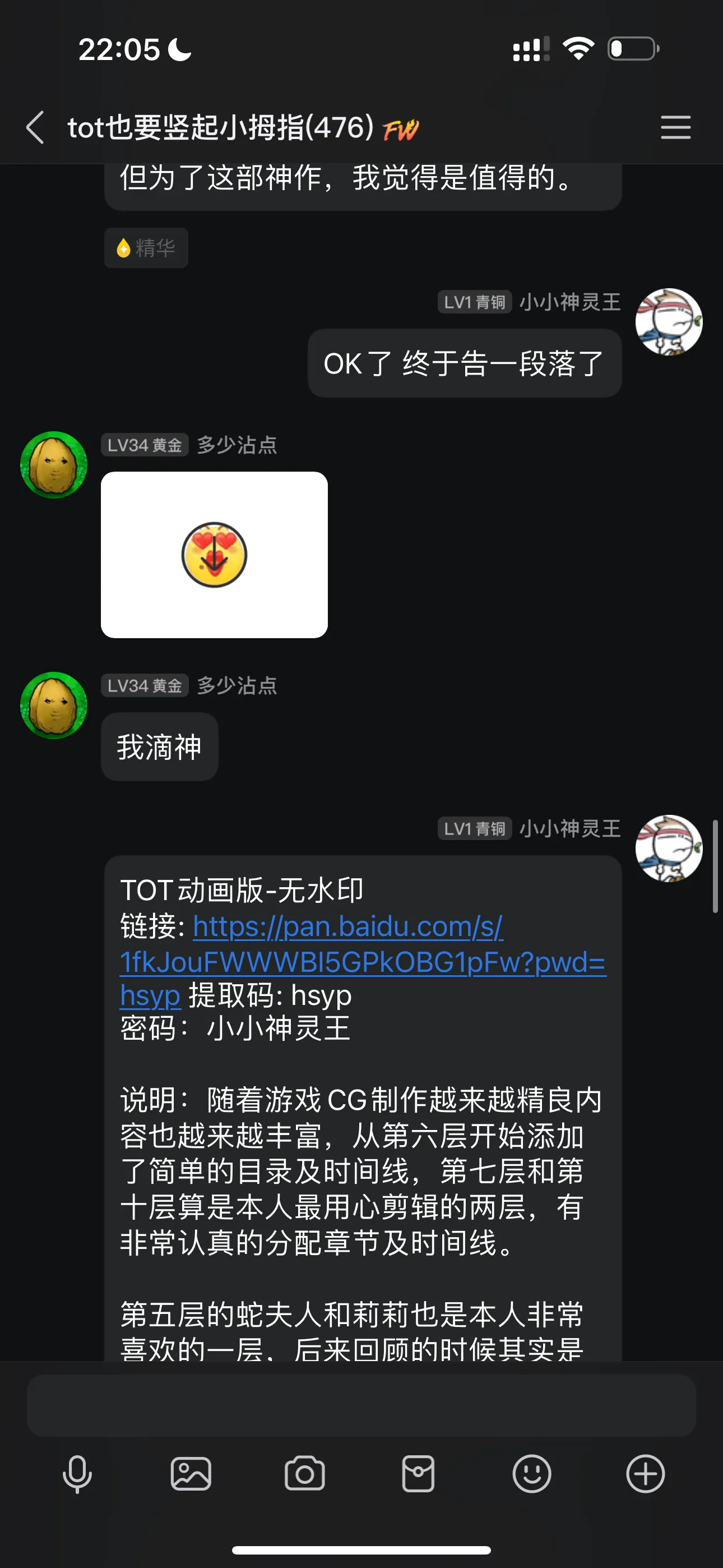Open the pan.baidu.com share link
The image size is (723, 1568).
click(x=363, y=961)
